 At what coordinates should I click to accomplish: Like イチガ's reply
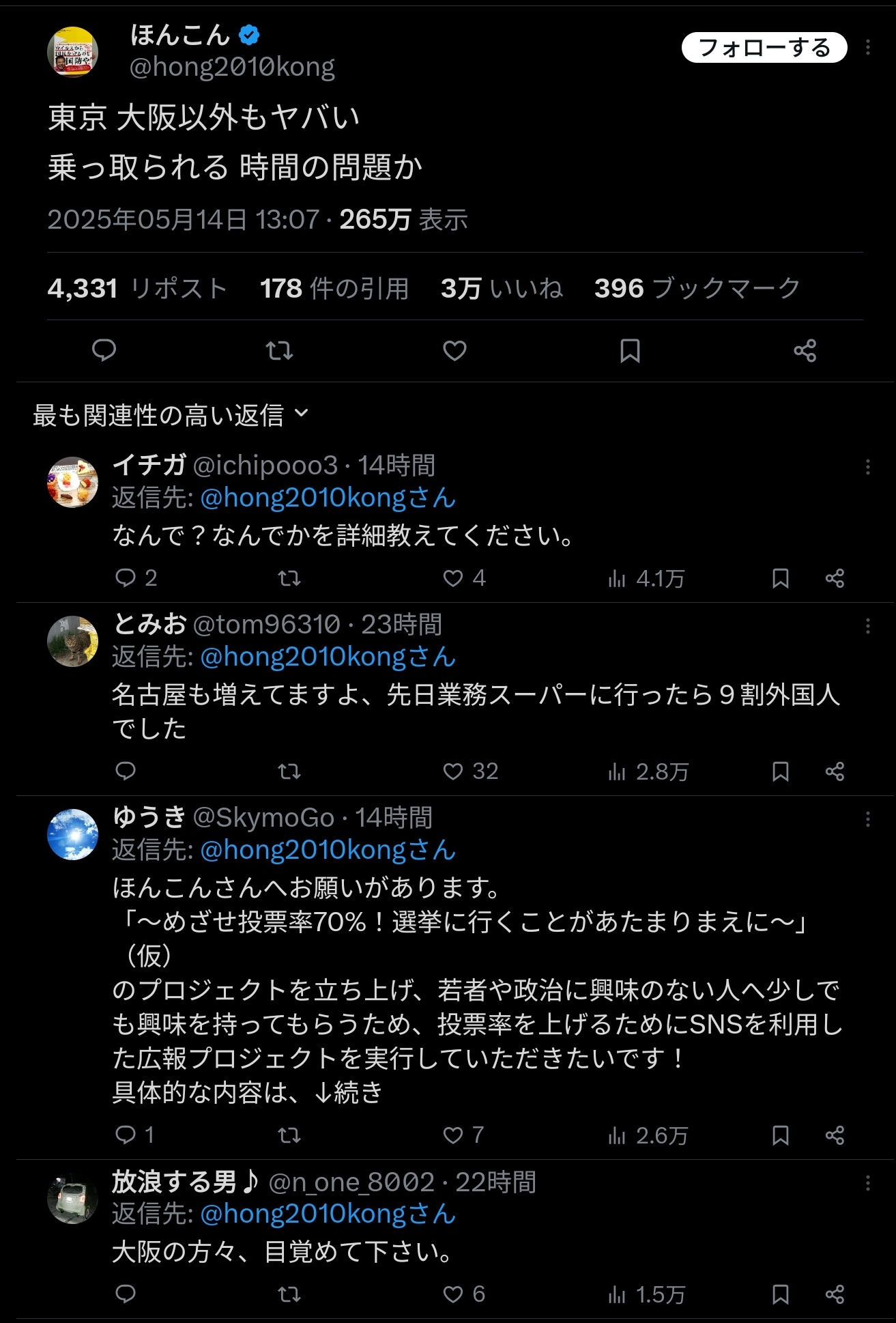pos(453,578)
